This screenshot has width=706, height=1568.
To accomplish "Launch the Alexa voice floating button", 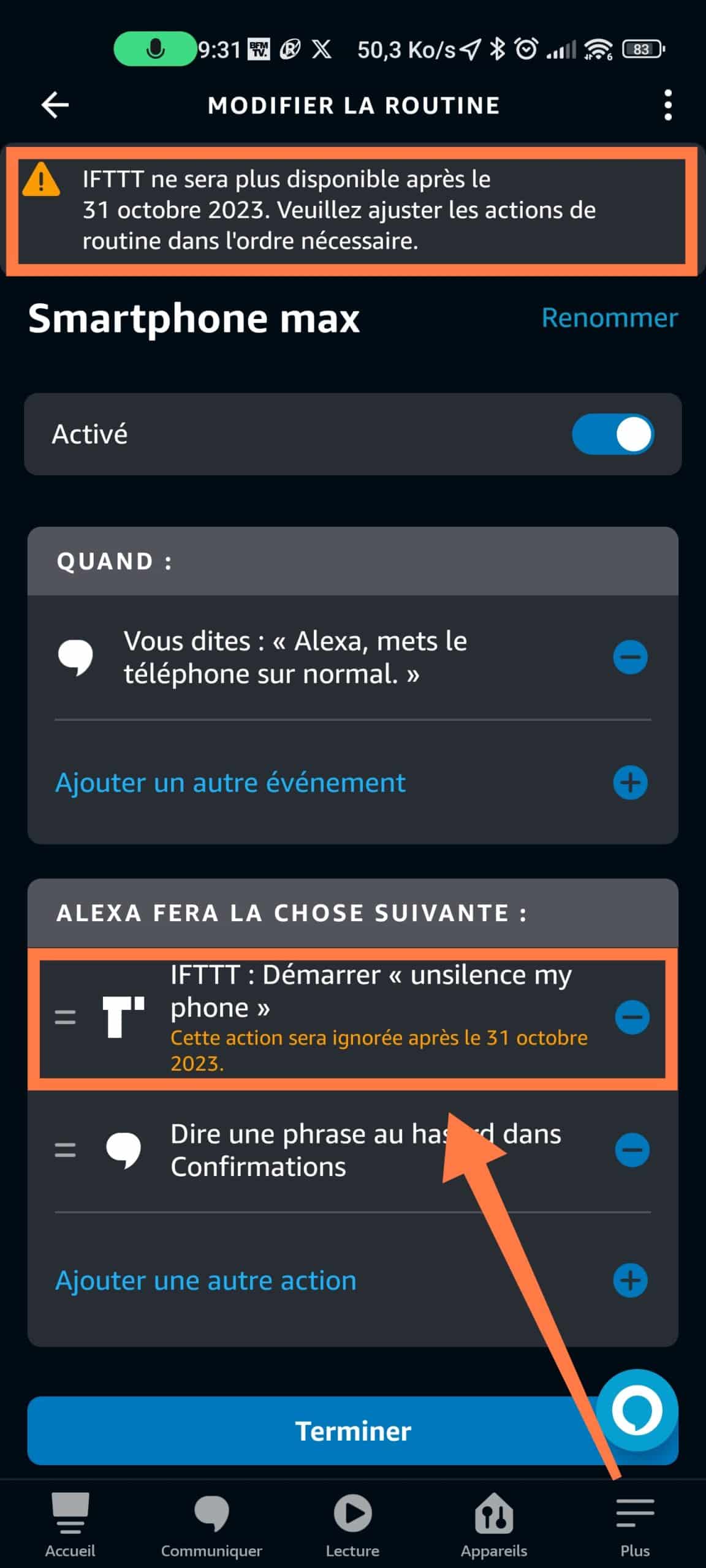I will pos(637,1410).
